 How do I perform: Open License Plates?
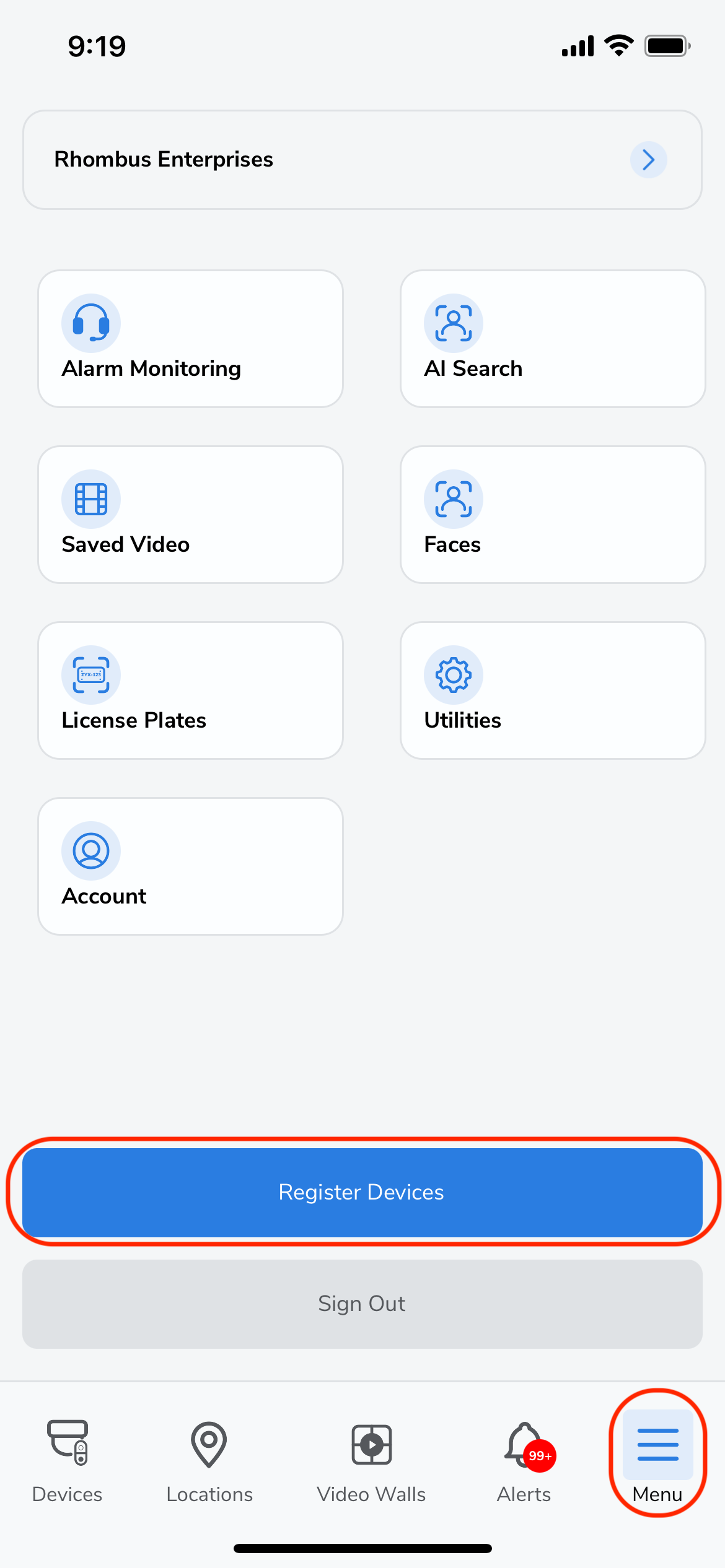190,690
